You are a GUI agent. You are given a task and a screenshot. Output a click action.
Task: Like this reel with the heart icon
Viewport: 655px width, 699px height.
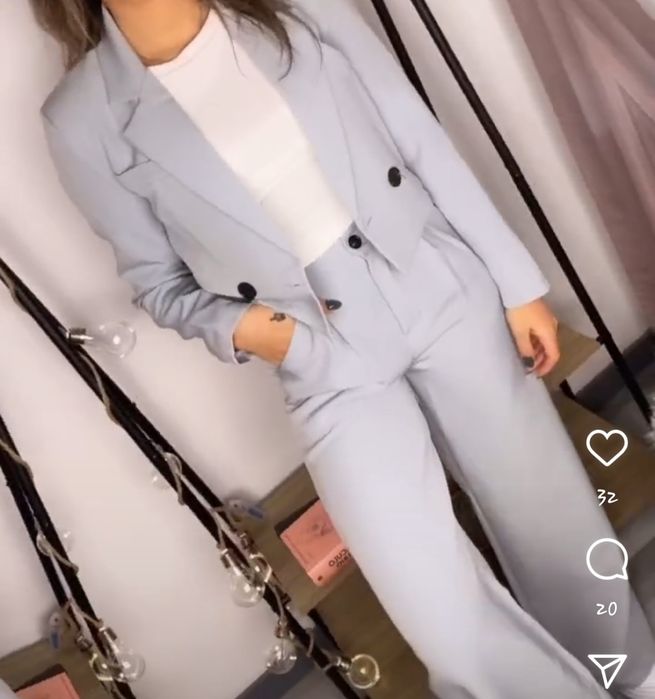(x=606, y=447)
